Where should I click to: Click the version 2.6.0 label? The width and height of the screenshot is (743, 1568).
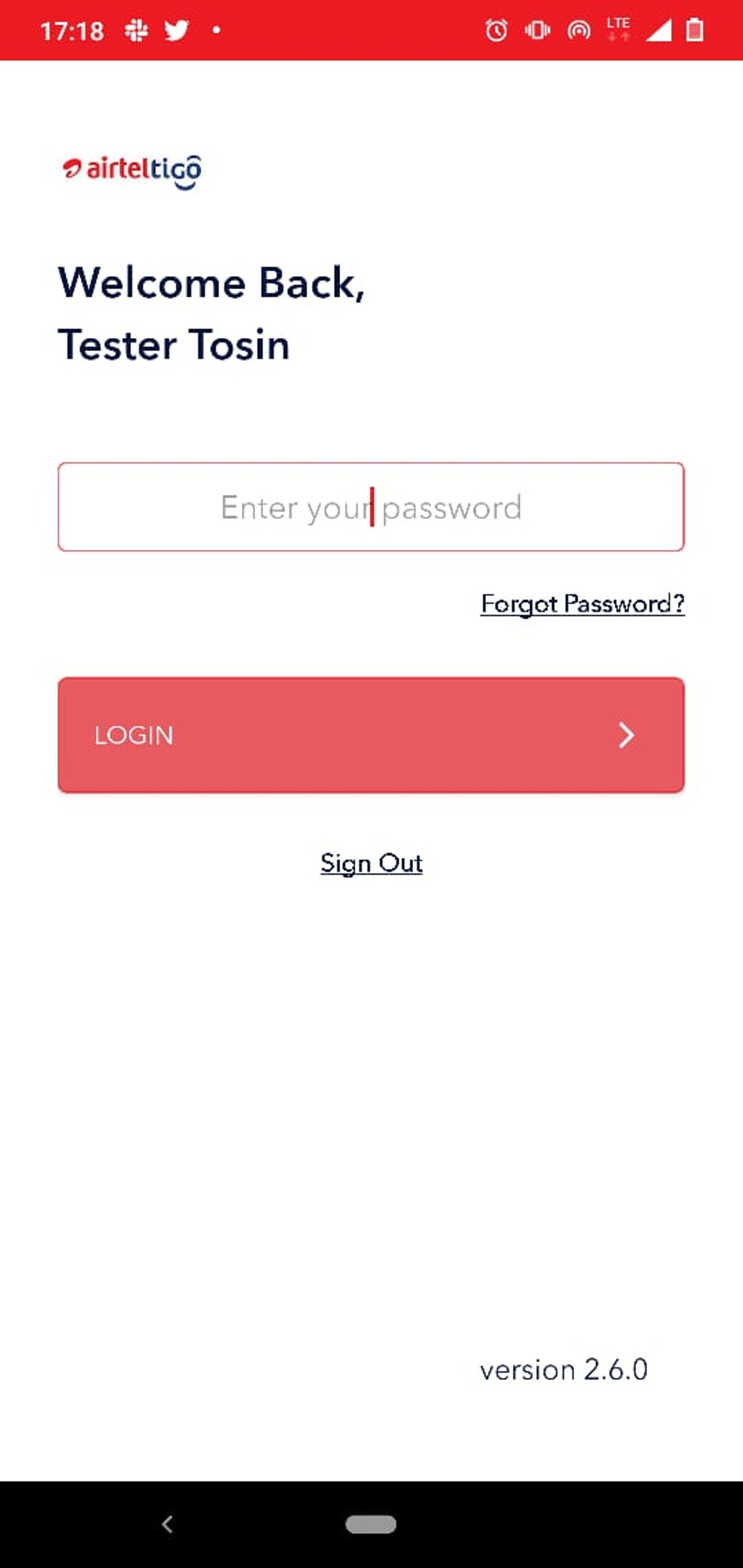click(x=564, y=1370)
